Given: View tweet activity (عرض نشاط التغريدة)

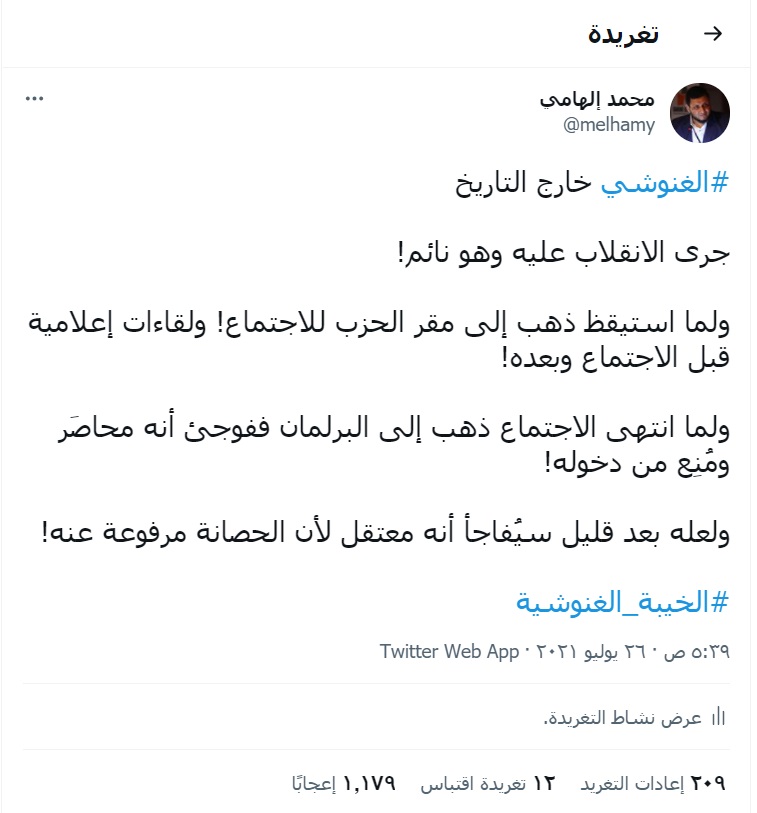Looking at the screenshot, I should pyautogui.click(x=634, y=718).
